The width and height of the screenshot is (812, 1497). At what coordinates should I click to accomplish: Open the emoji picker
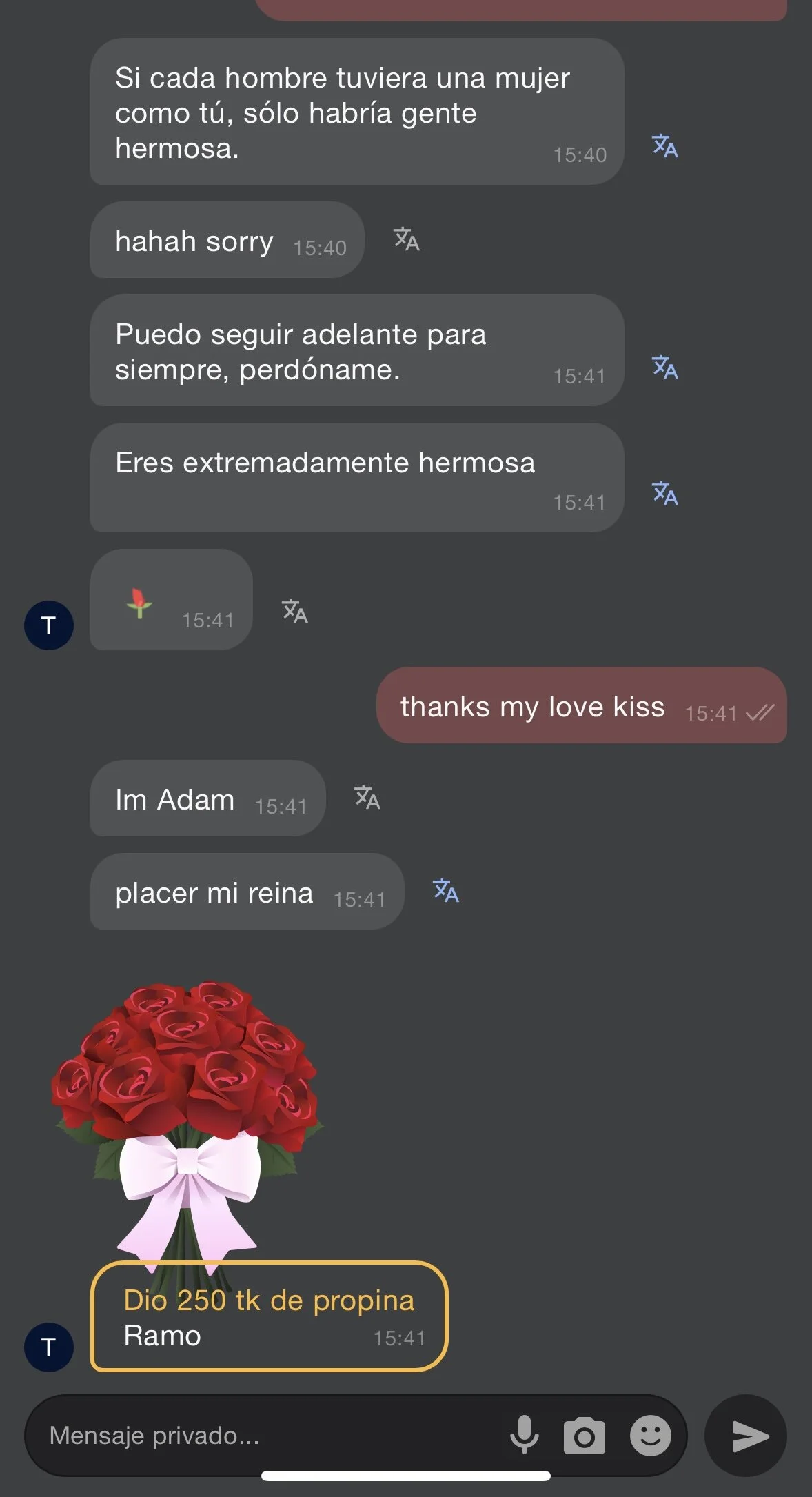[x=650, y=1436]
